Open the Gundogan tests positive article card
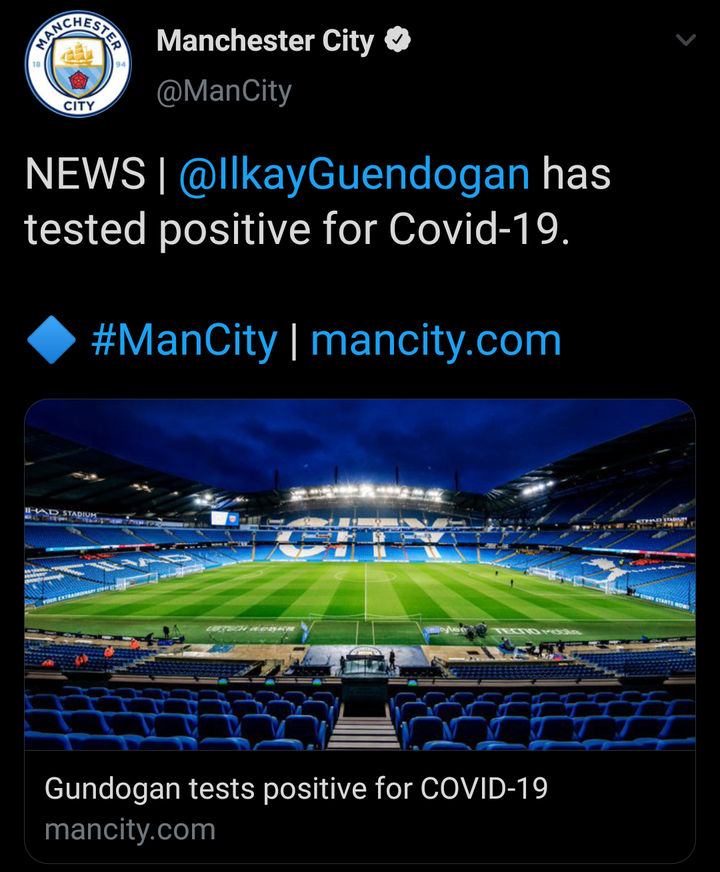 [360, 630]
